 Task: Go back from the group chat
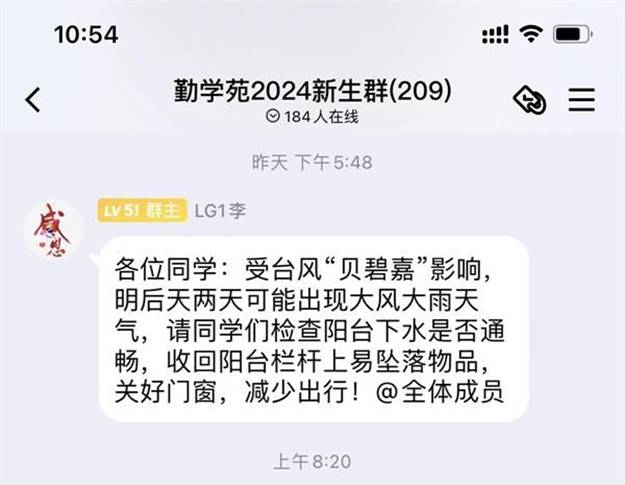pos(34,99)
